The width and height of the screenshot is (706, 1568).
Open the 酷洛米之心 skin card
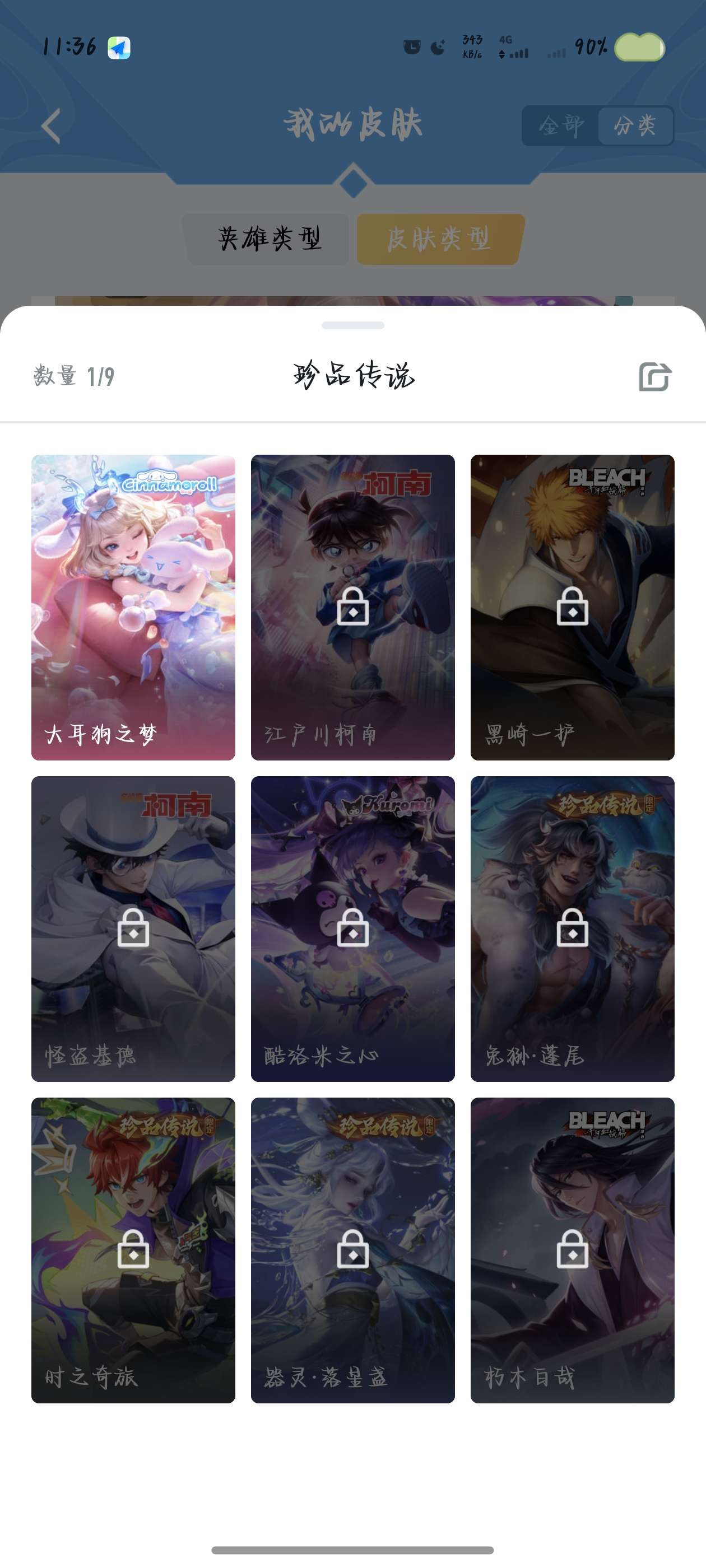pos(352,928)
